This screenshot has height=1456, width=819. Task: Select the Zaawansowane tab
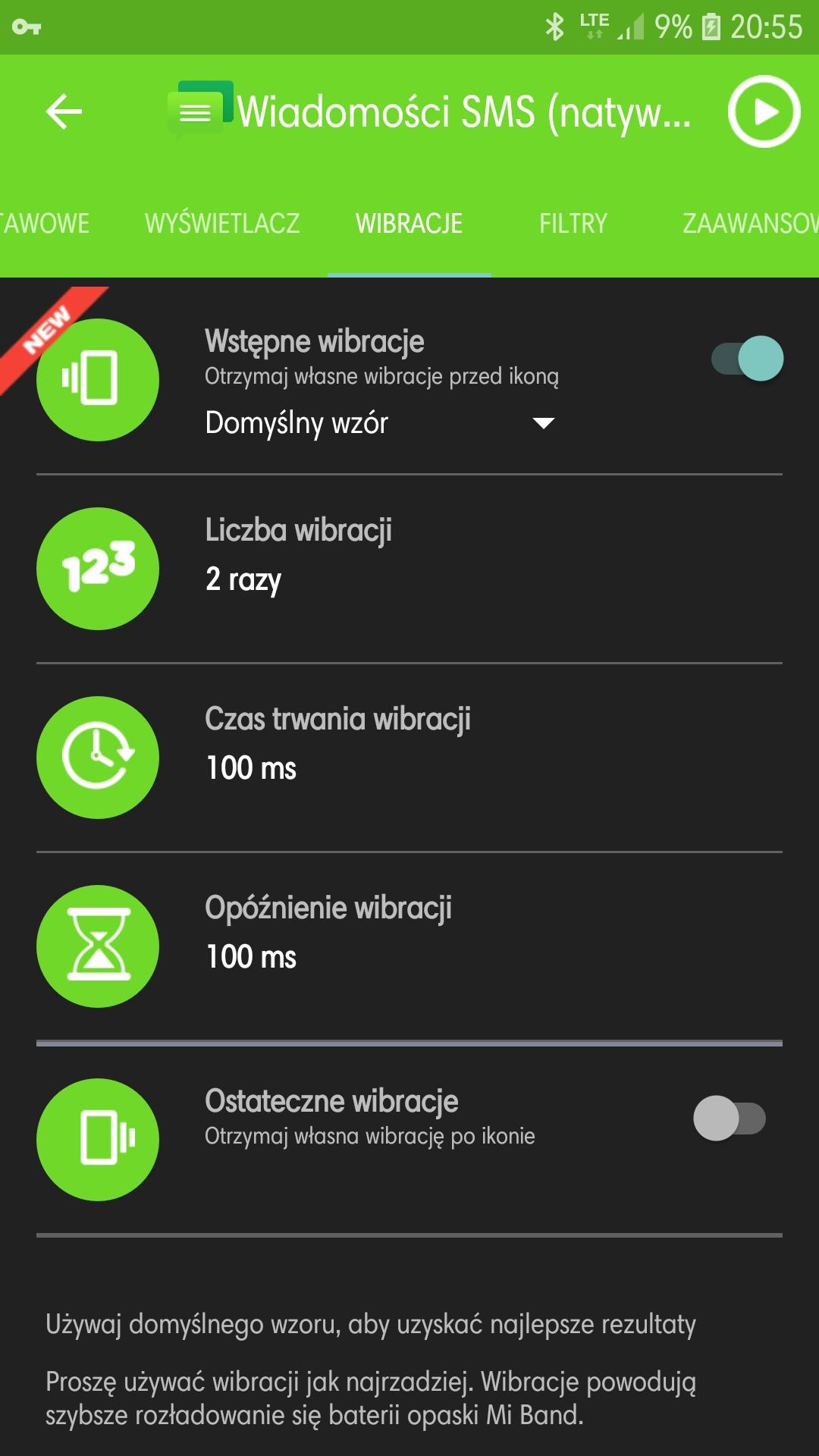coord(749,224)
